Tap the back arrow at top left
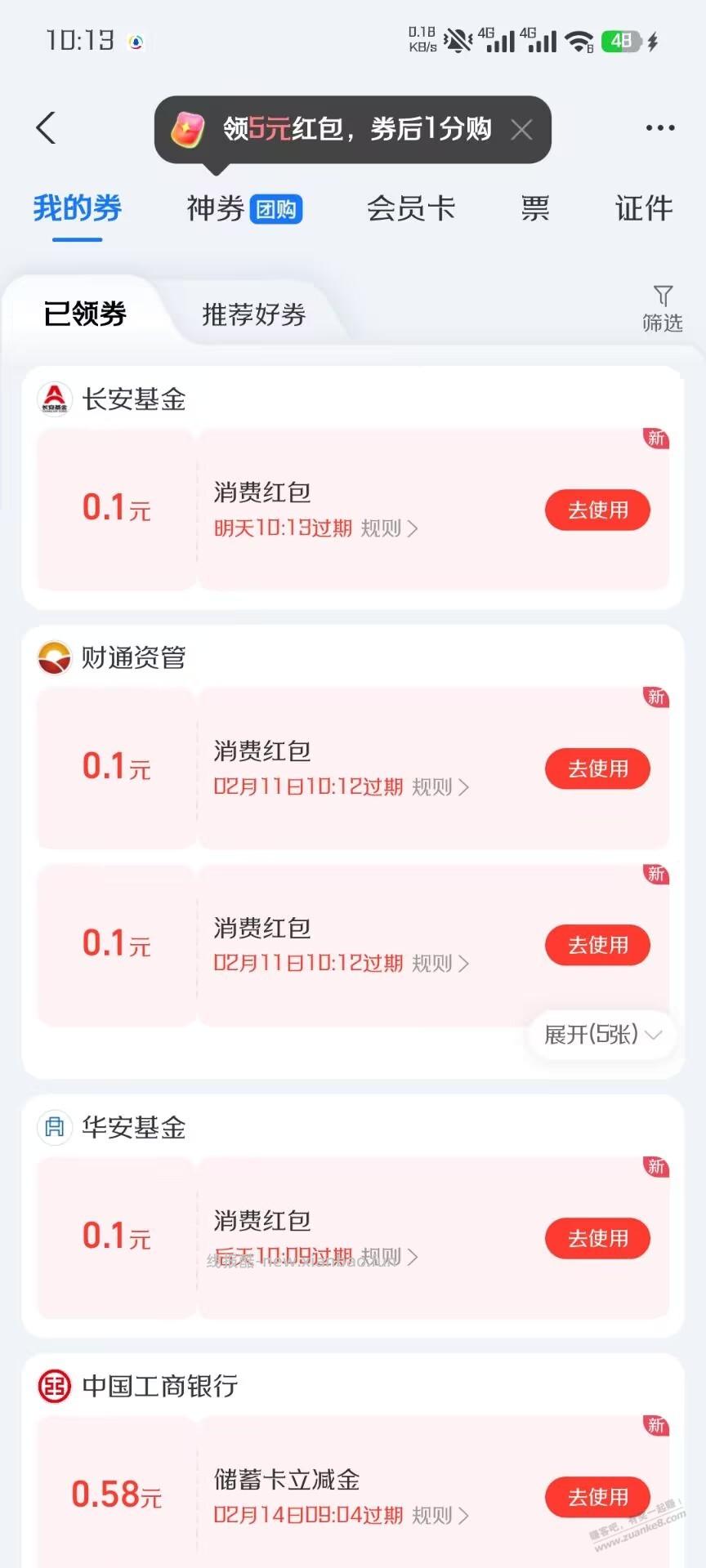This screenshot has height=1568, width=706. pyautogui.click(x=47, y=127)
